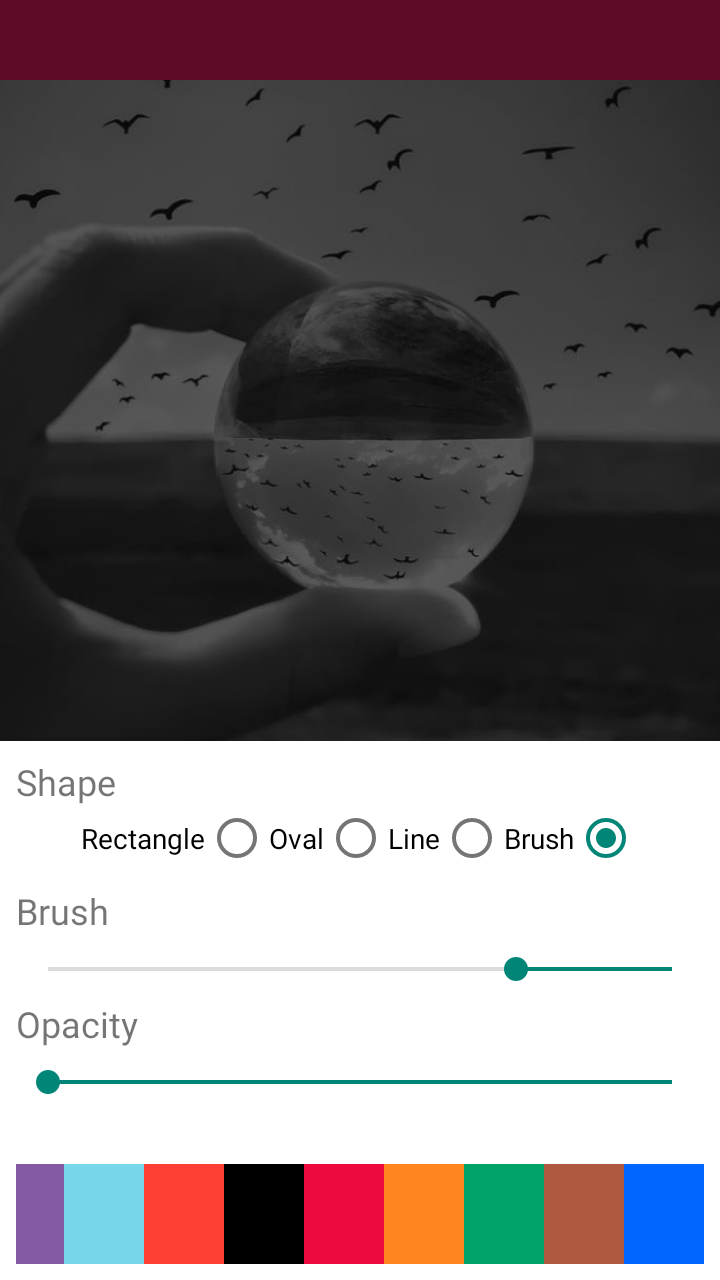Select the black color swatch
Image resolution: width=720 pixels, height=1280 pixels.
point(264,1214)
